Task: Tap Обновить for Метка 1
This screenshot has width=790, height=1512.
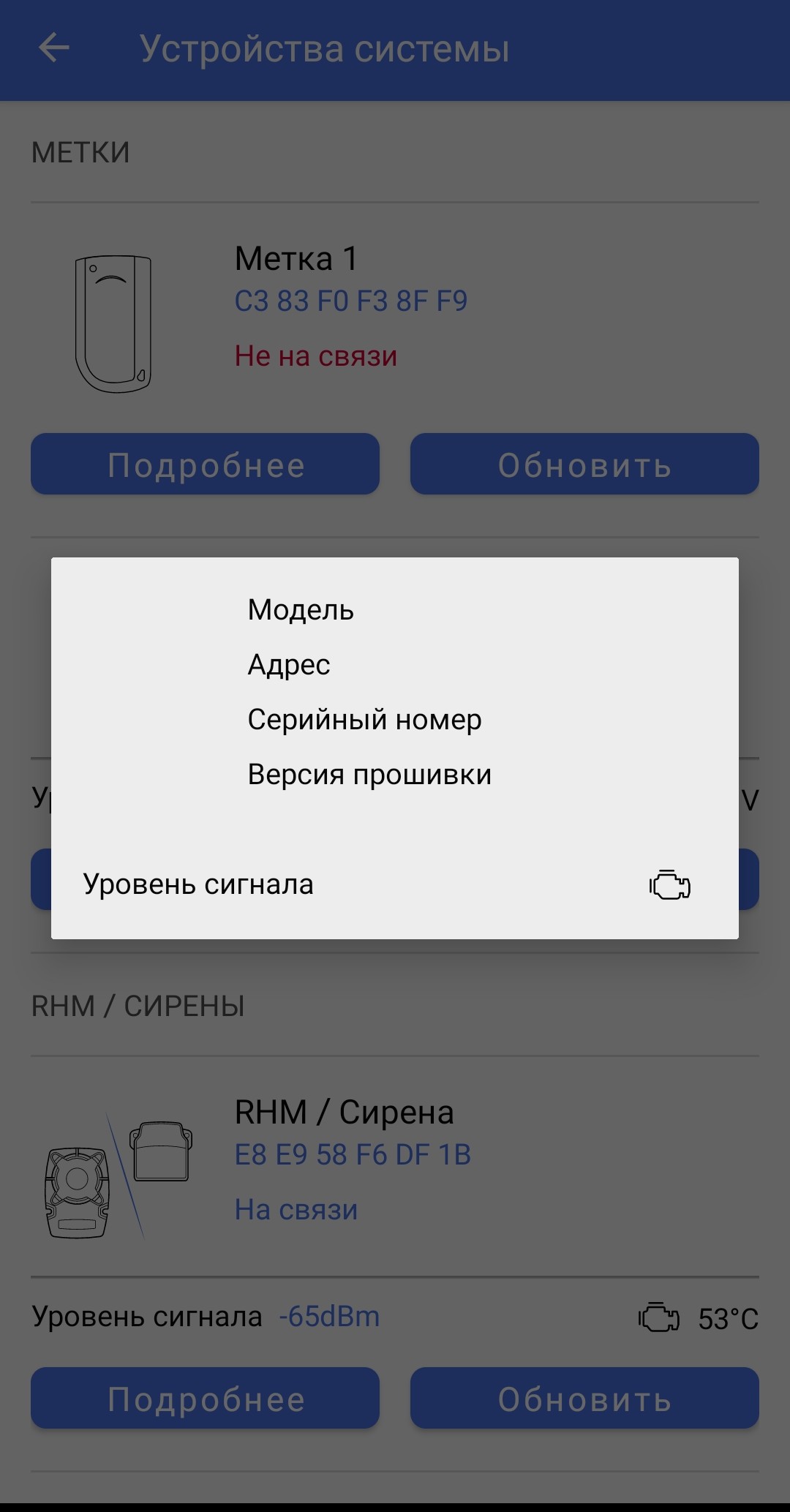Action: [584, 464]
